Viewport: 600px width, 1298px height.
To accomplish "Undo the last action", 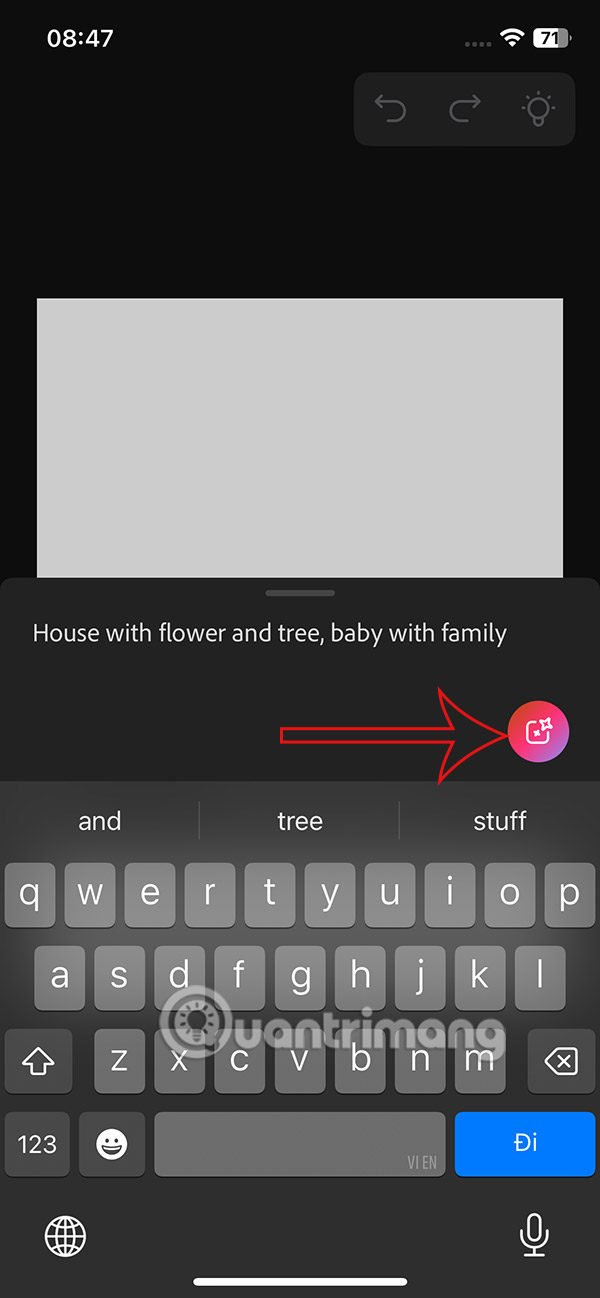I will point(390,109).
